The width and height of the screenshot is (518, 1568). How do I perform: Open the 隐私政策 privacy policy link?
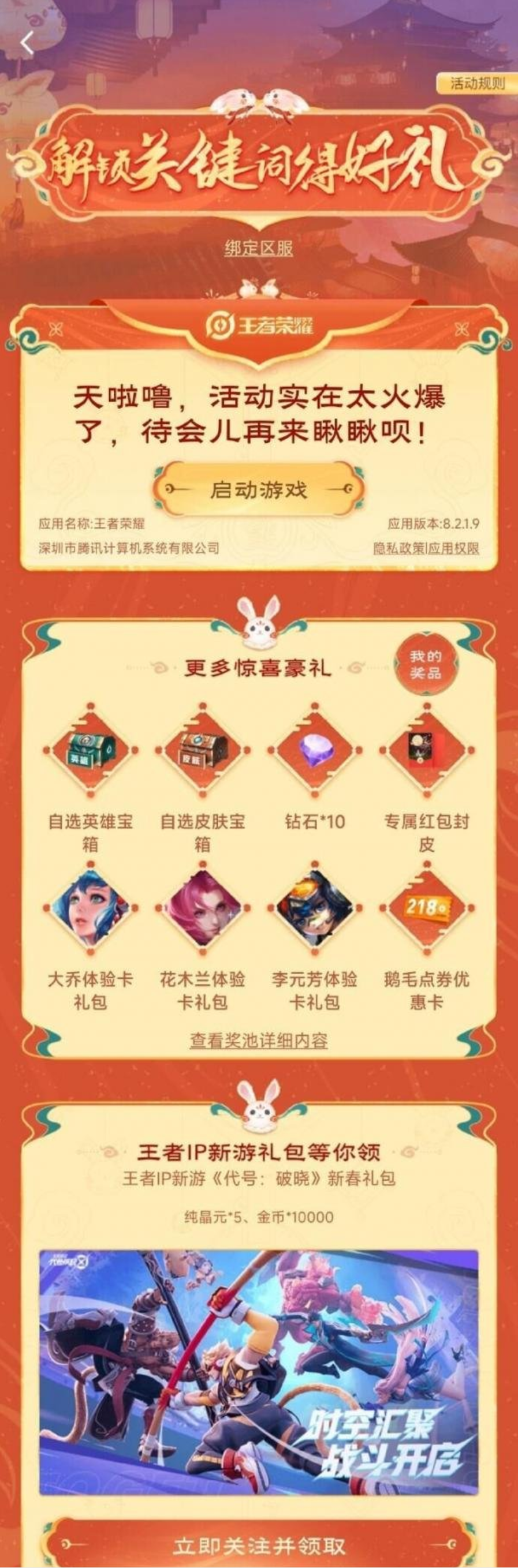[398, 548]
